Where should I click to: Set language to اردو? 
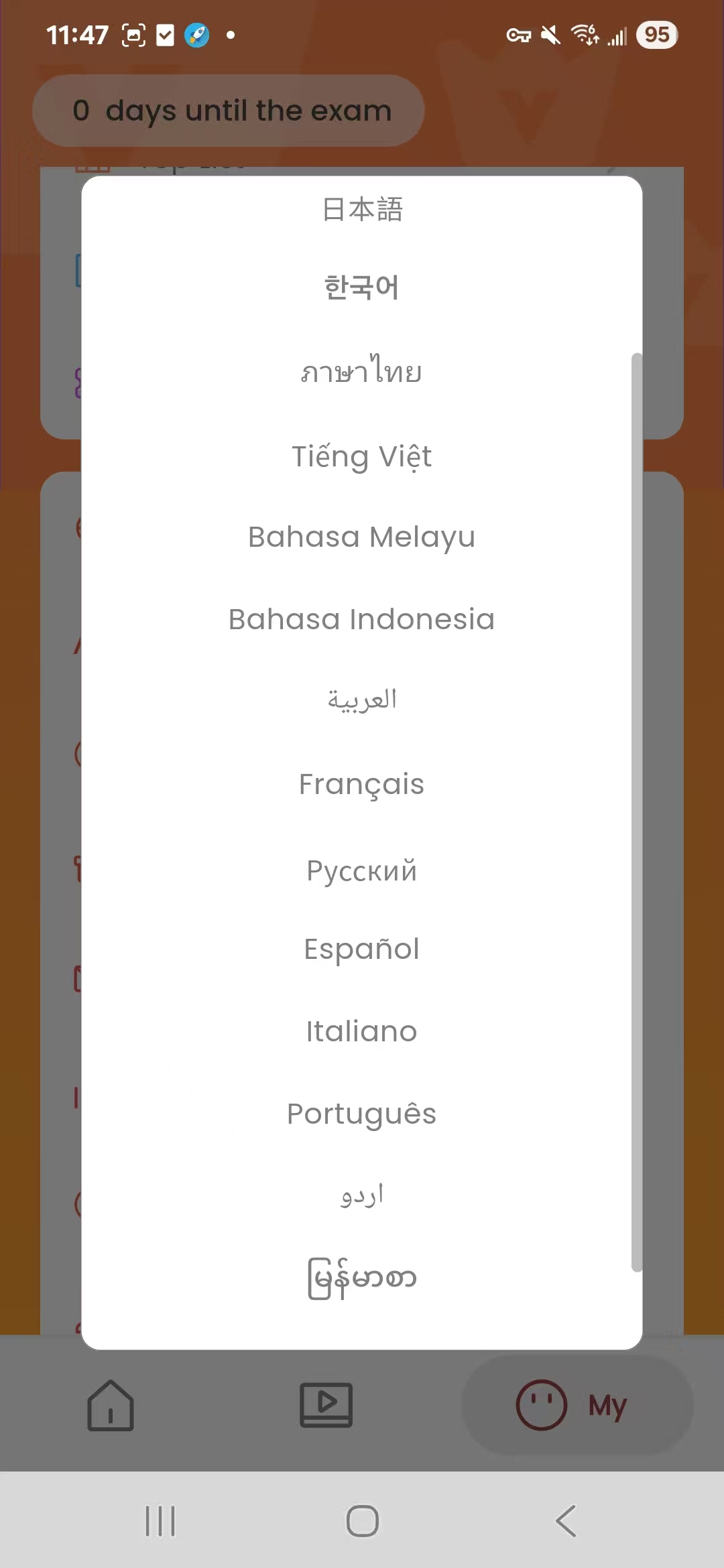click(x=362, y=1195)
